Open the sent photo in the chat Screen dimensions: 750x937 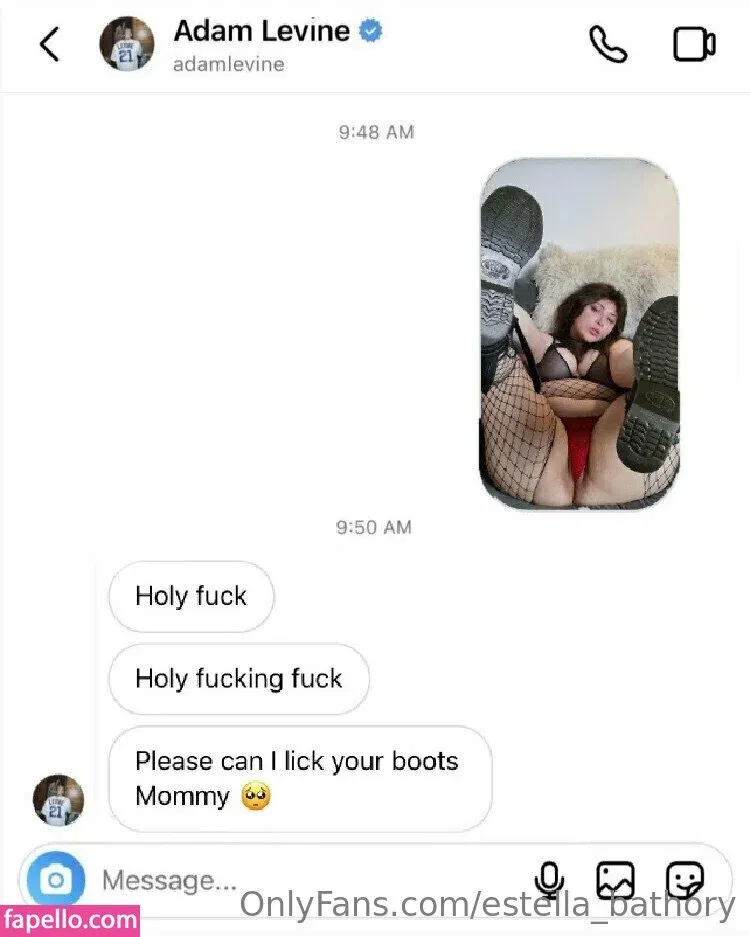click(x=579, y=334)
